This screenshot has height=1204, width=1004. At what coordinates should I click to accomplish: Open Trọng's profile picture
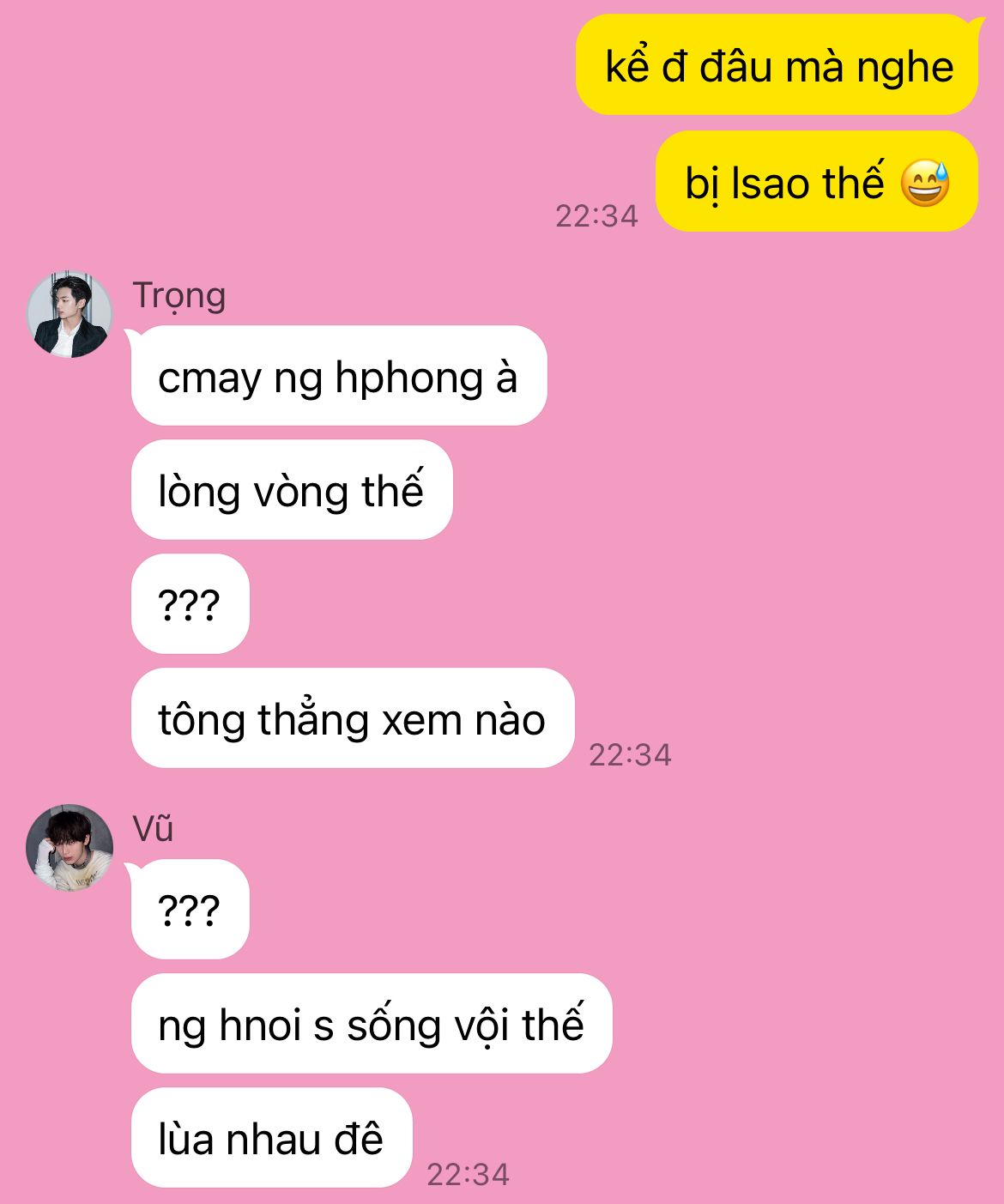[x=70, y=314]
